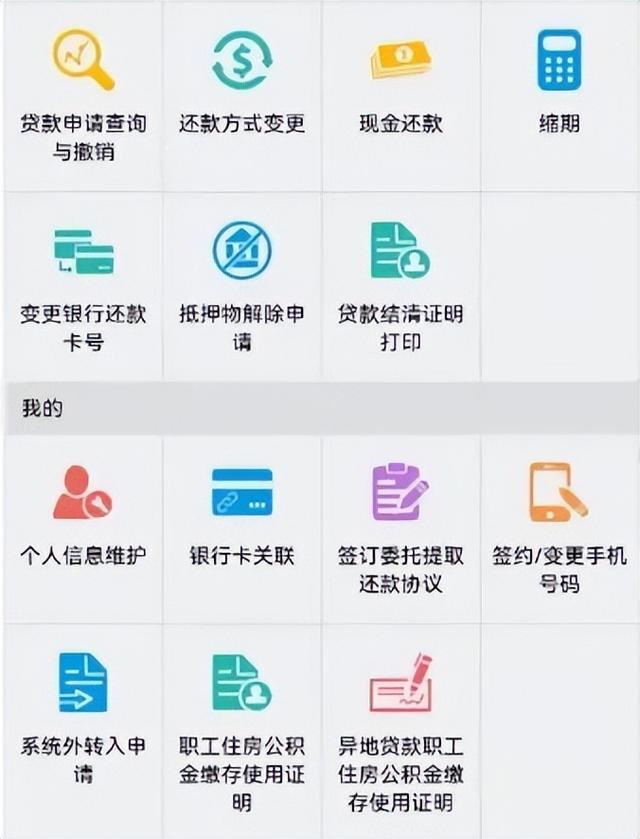This screenshot has width=640, height=839.
Task: Select 还款方式变更
Action: point(242,95)
